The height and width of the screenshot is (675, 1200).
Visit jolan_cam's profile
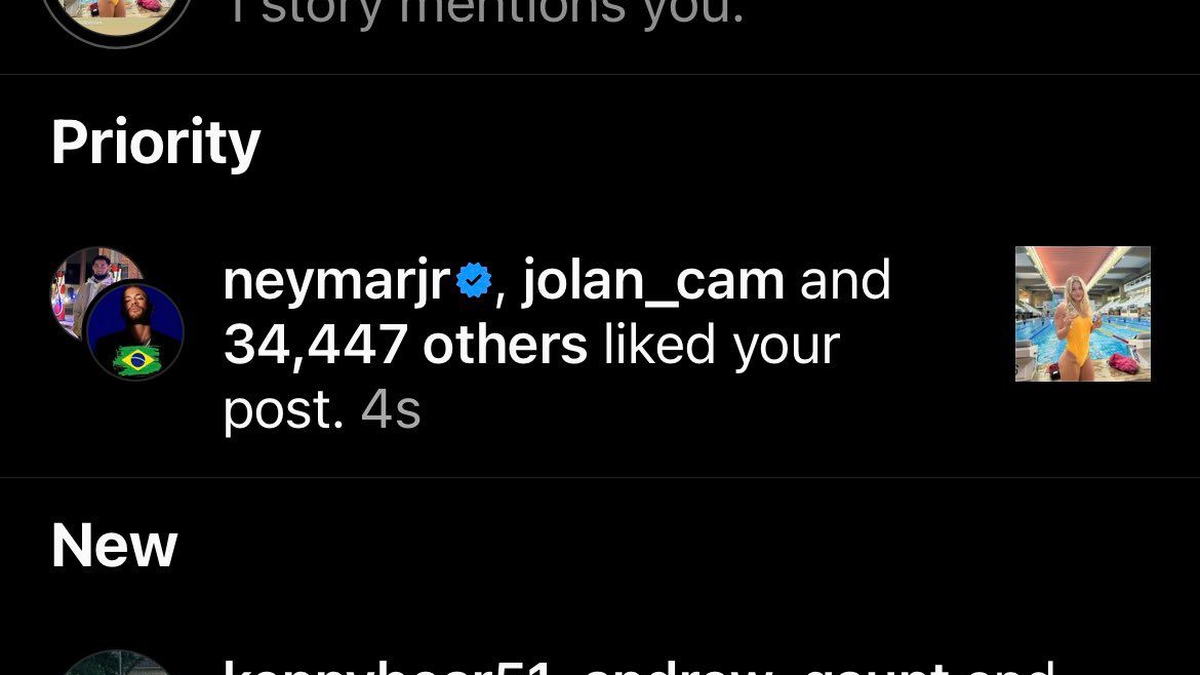coord(653,282)
